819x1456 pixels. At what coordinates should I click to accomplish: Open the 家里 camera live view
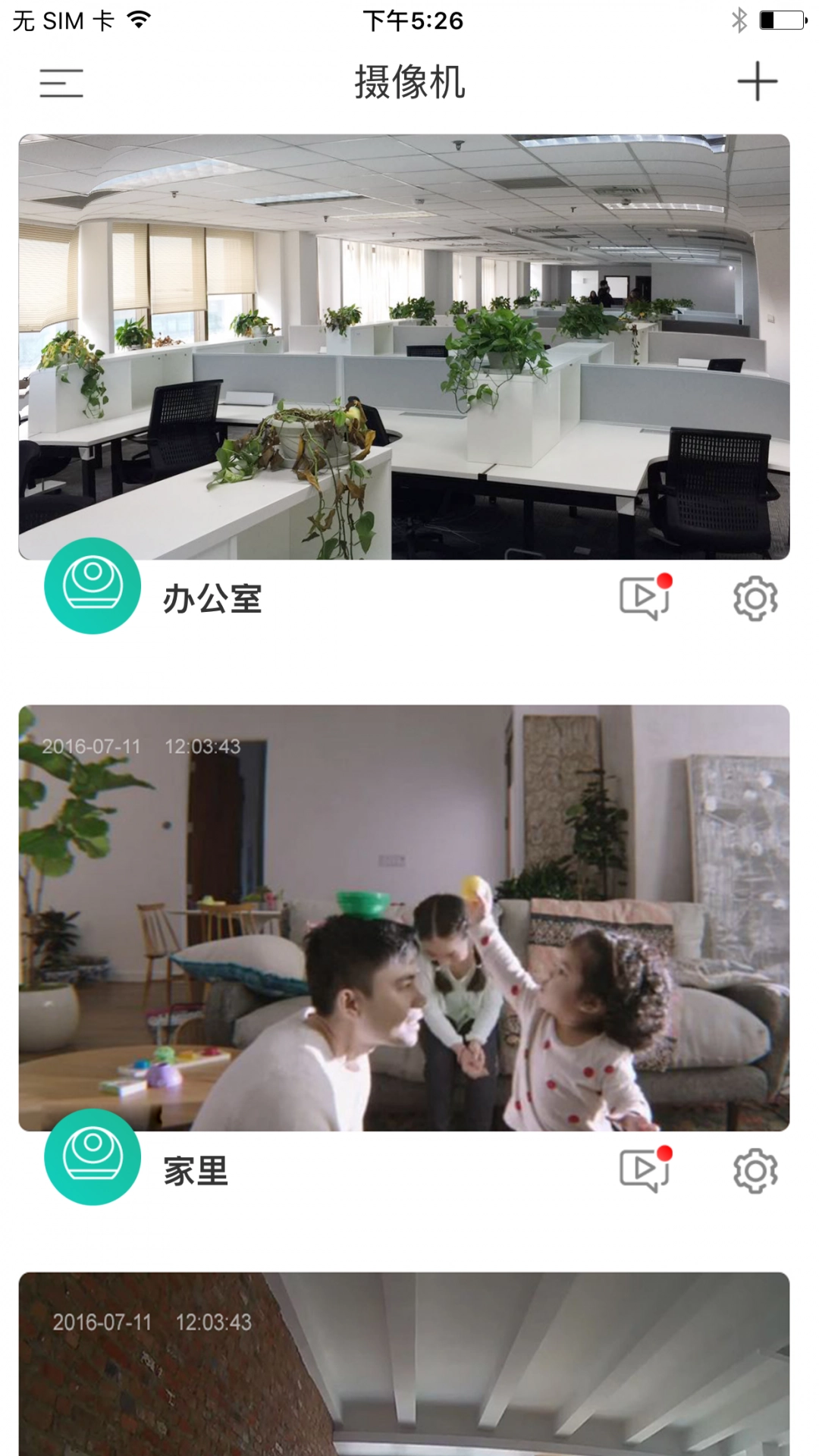click(404, 918)
